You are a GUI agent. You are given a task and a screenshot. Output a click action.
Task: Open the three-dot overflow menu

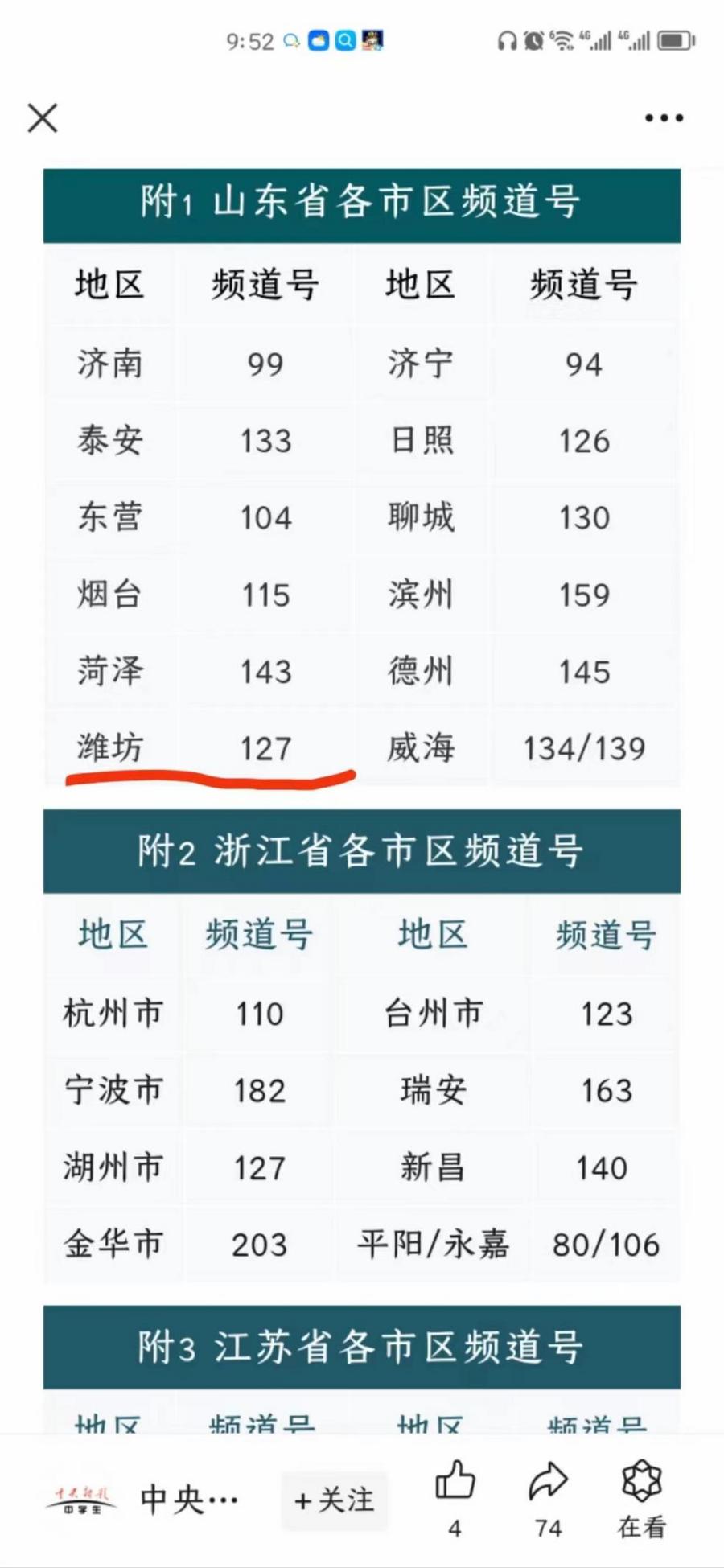[664, 118]
